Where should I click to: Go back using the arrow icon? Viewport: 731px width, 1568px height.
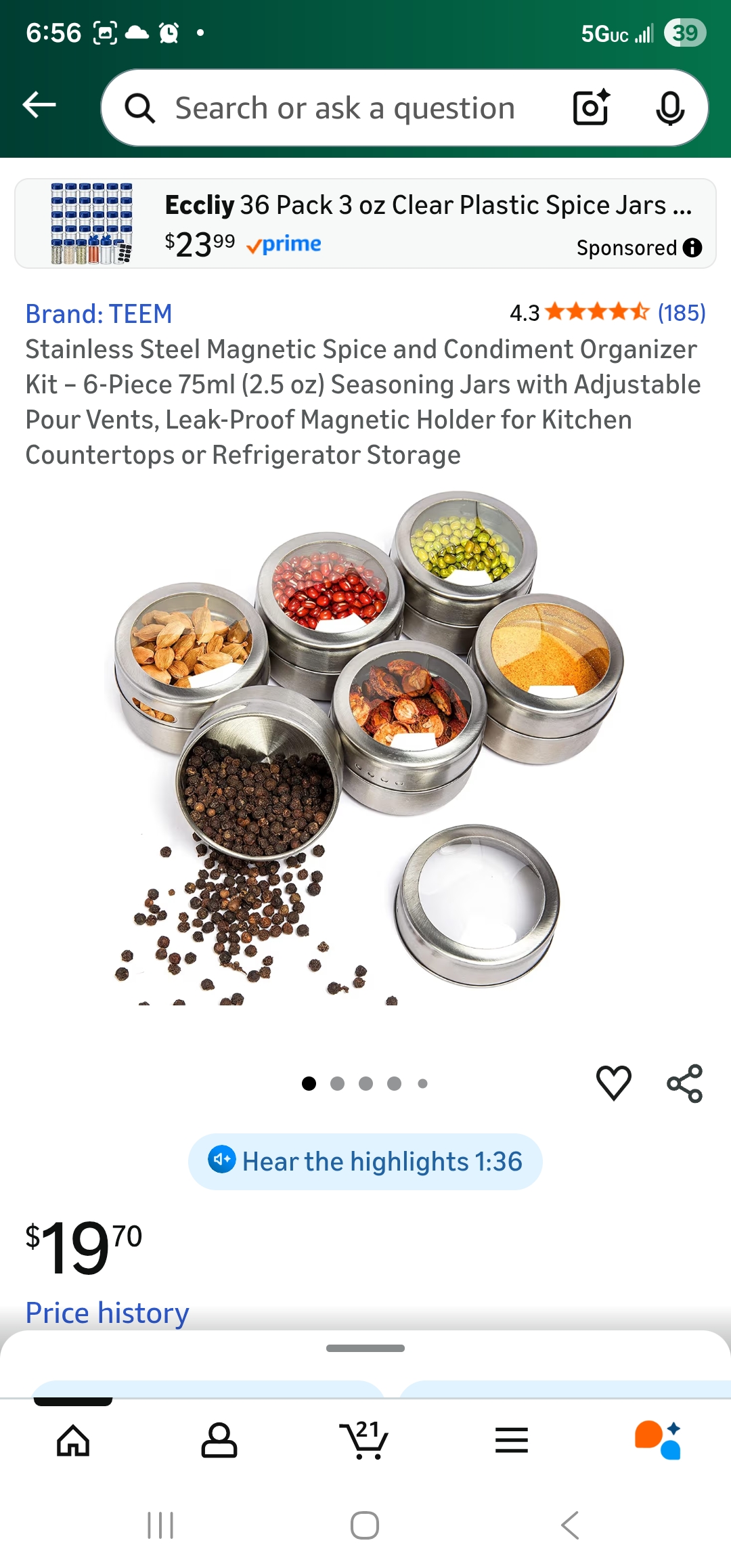point(39,105)
